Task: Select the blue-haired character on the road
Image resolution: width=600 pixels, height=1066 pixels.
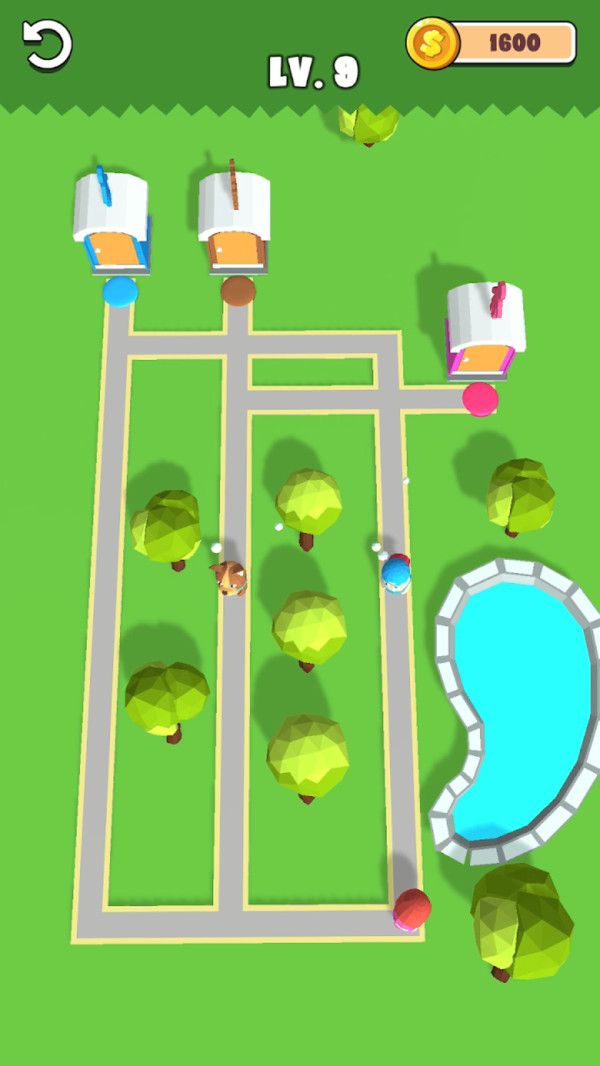Action: click(x=395, y=574)
